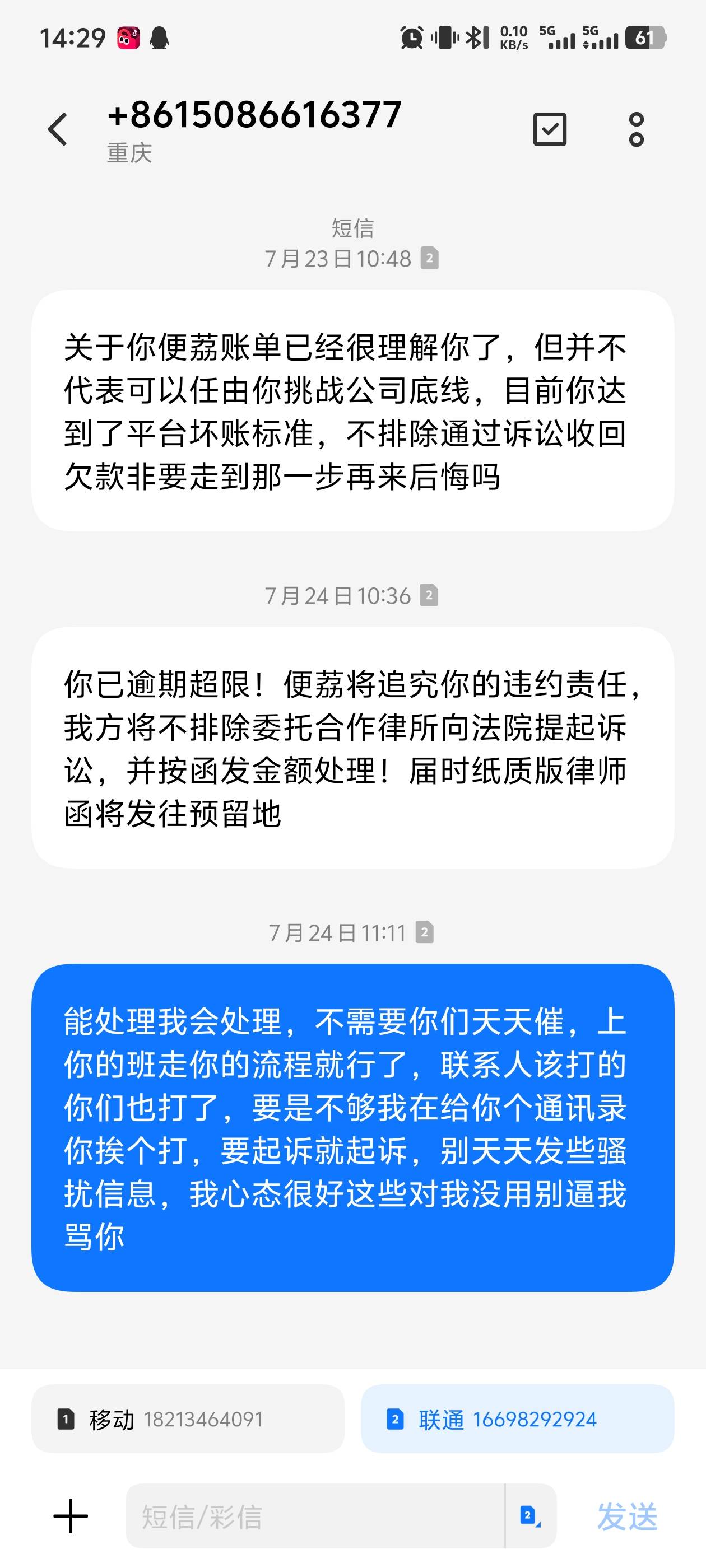Go back to the message list
This screenshot has height=1568, width=706.
click(x=58, y=129)
